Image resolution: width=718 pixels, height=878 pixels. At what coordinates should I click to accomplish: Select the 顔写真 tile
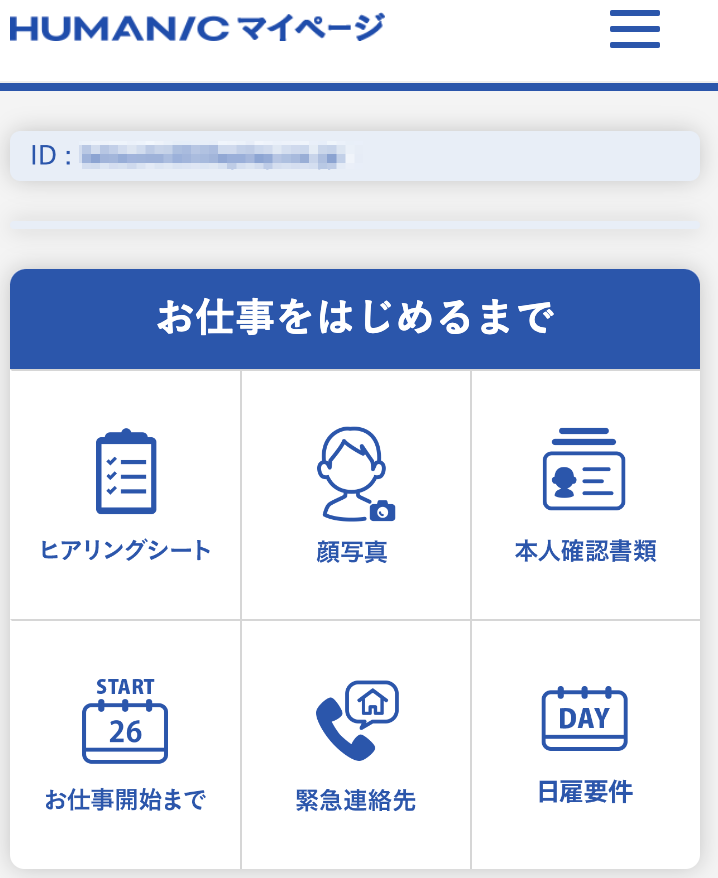point(356,495)
